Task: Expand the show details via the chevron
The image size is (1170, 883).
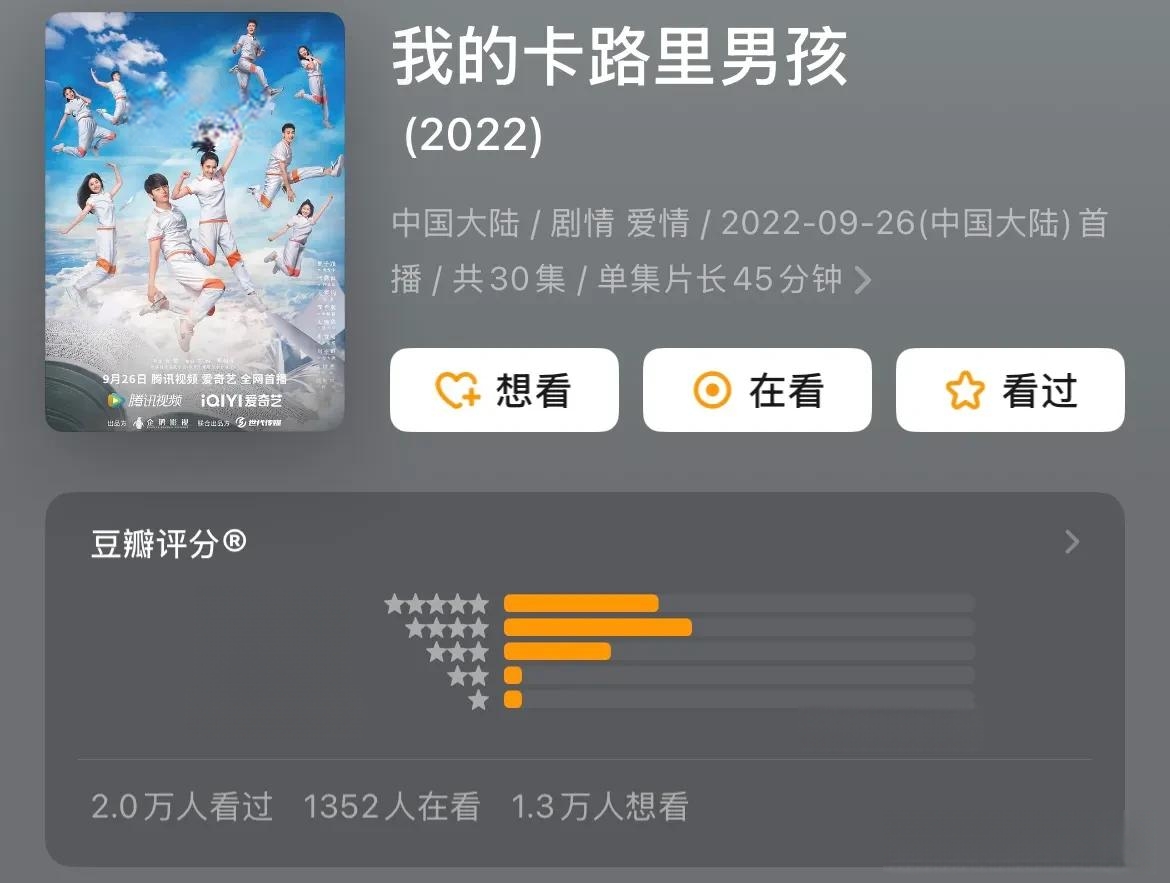Action: [x=863, y=281]
